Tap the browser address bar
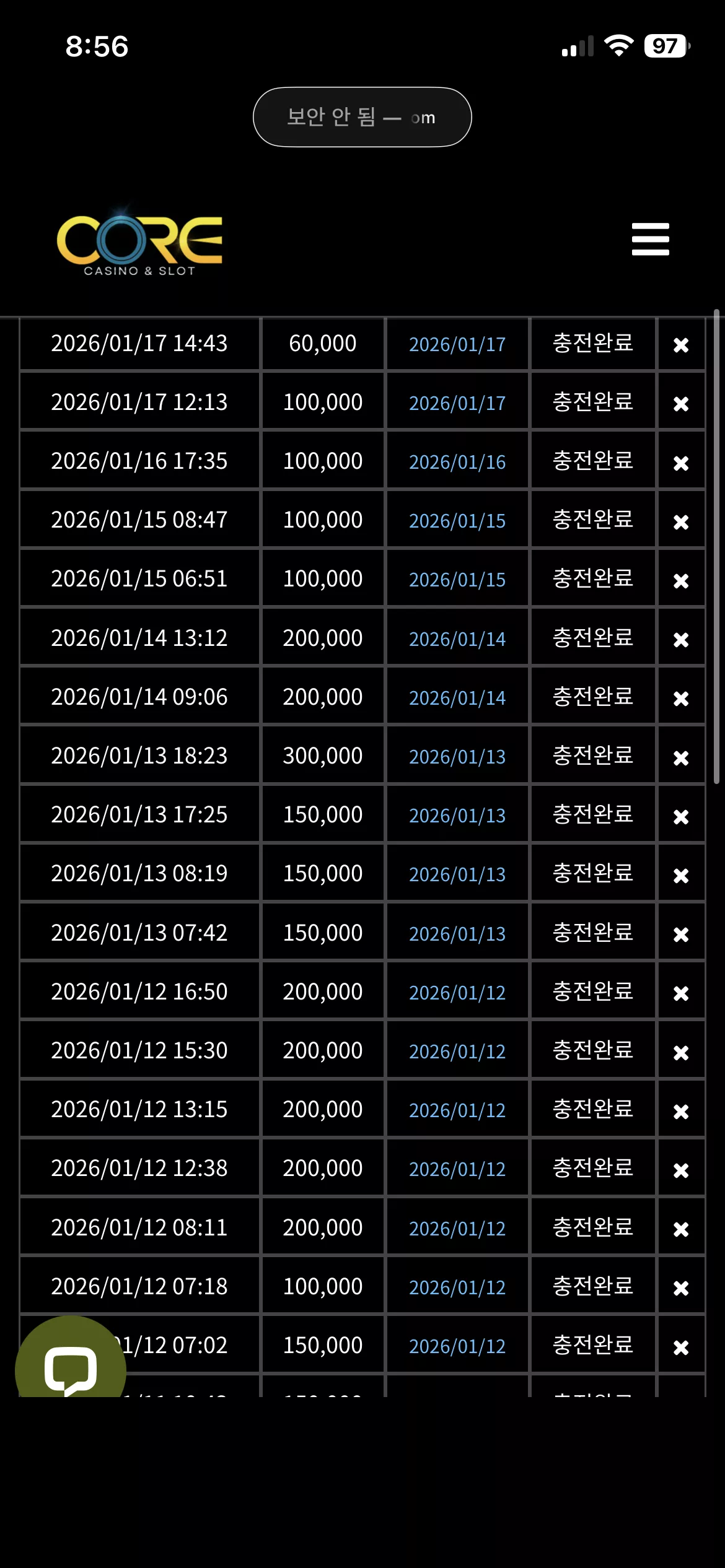The width and height of the screenshot is (725, 1568). tap(362, 117)
